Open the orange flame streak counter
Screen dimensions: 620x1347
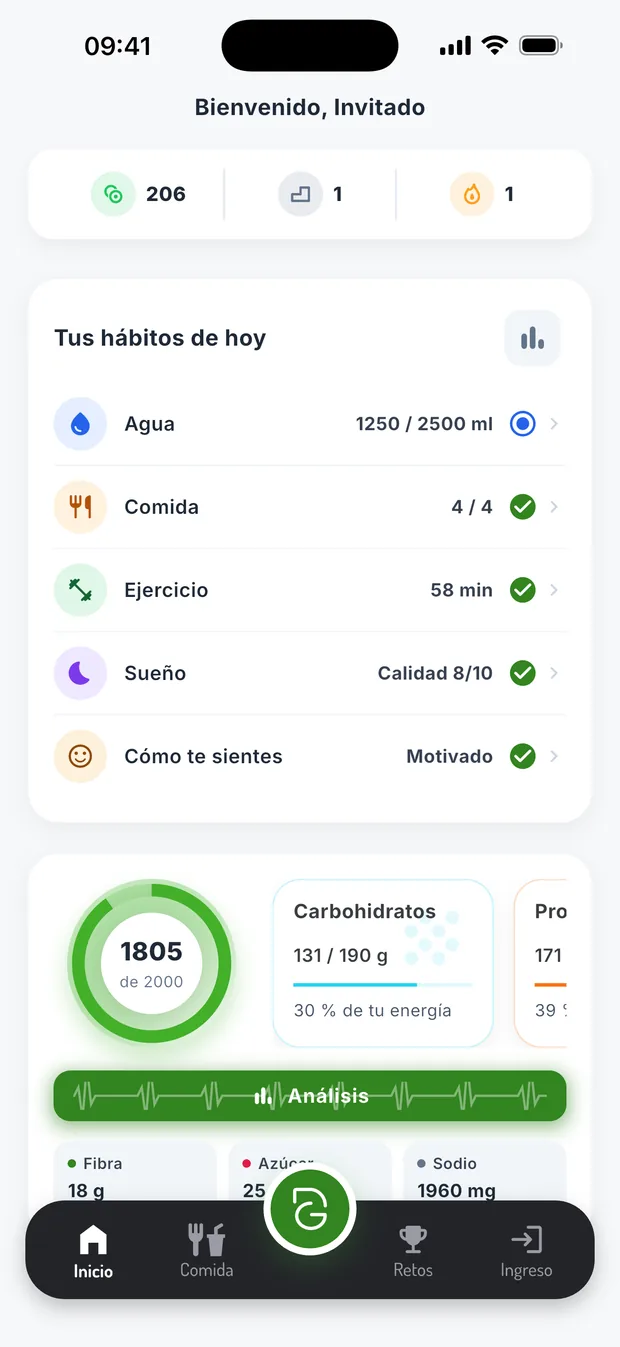(x=482, y=194)
